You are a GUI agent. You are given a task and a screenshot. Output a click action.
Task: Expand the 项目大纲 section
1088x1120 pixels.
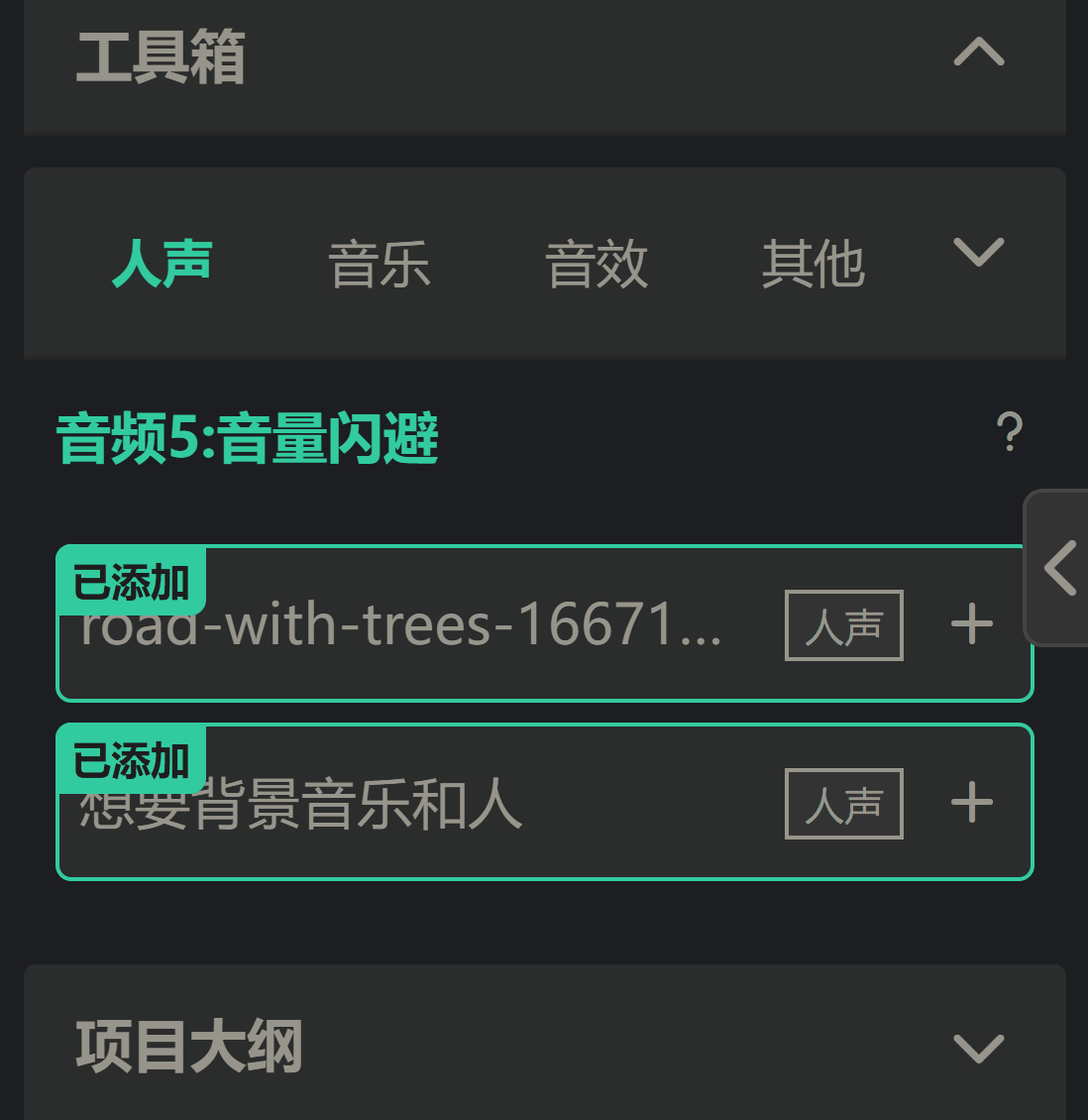click(x=978, y=1047)
